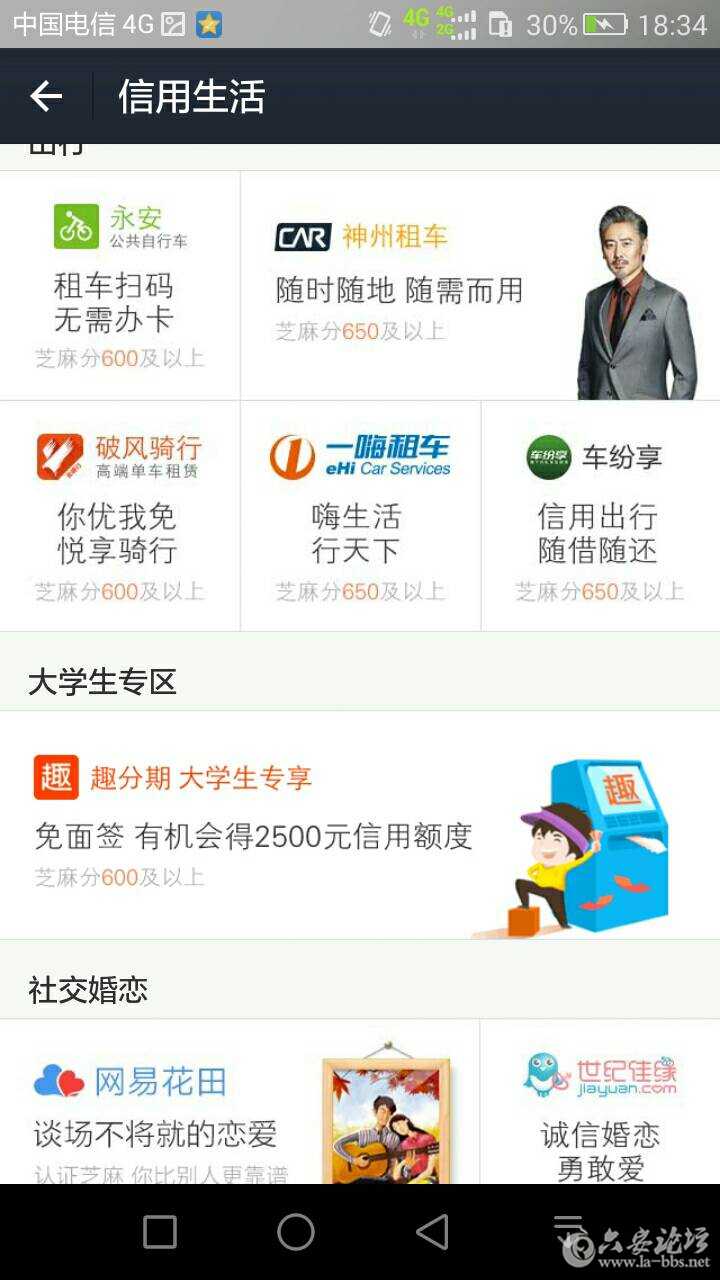
Task: Open the 永安公共自行车 card
Action: (120, 286)
